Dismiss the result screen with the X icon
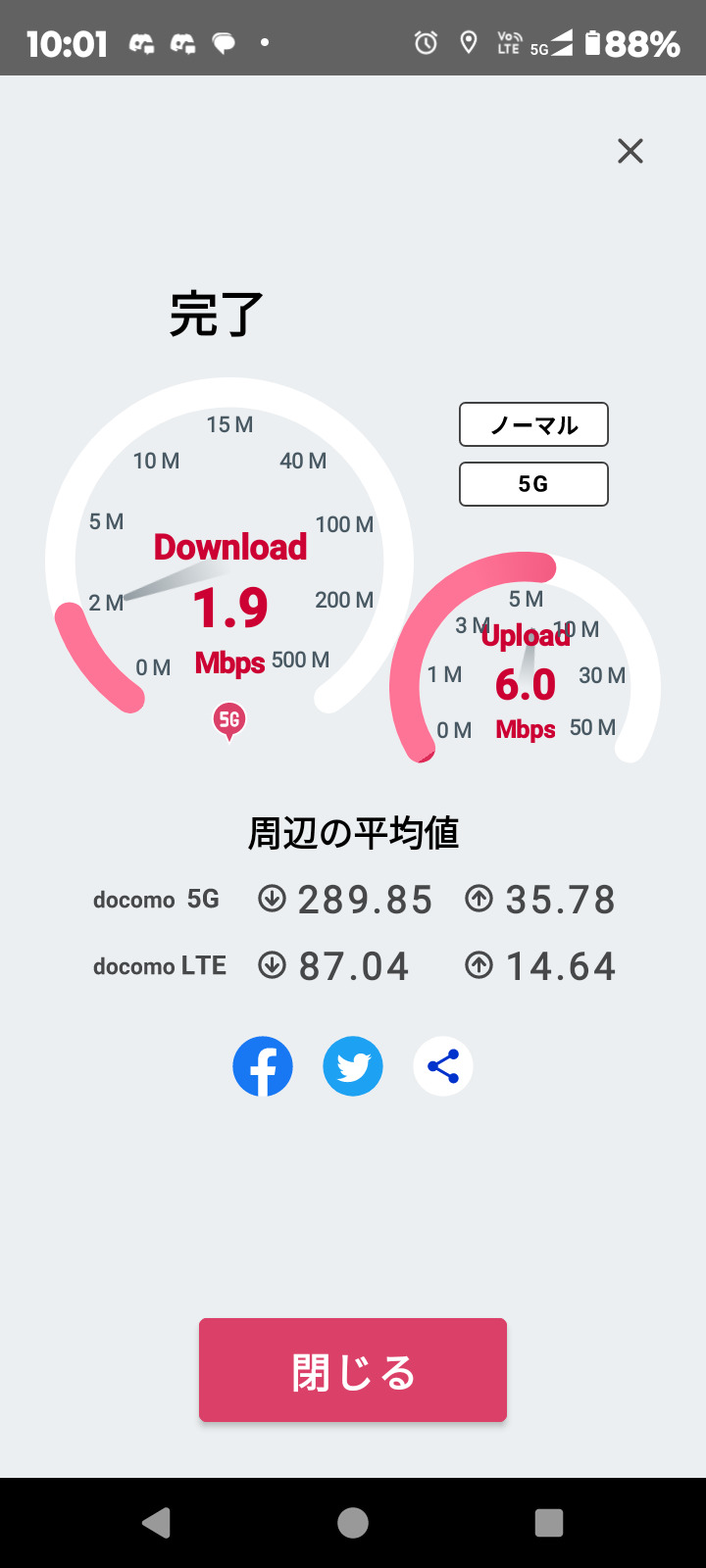 [x=630, y=151]
